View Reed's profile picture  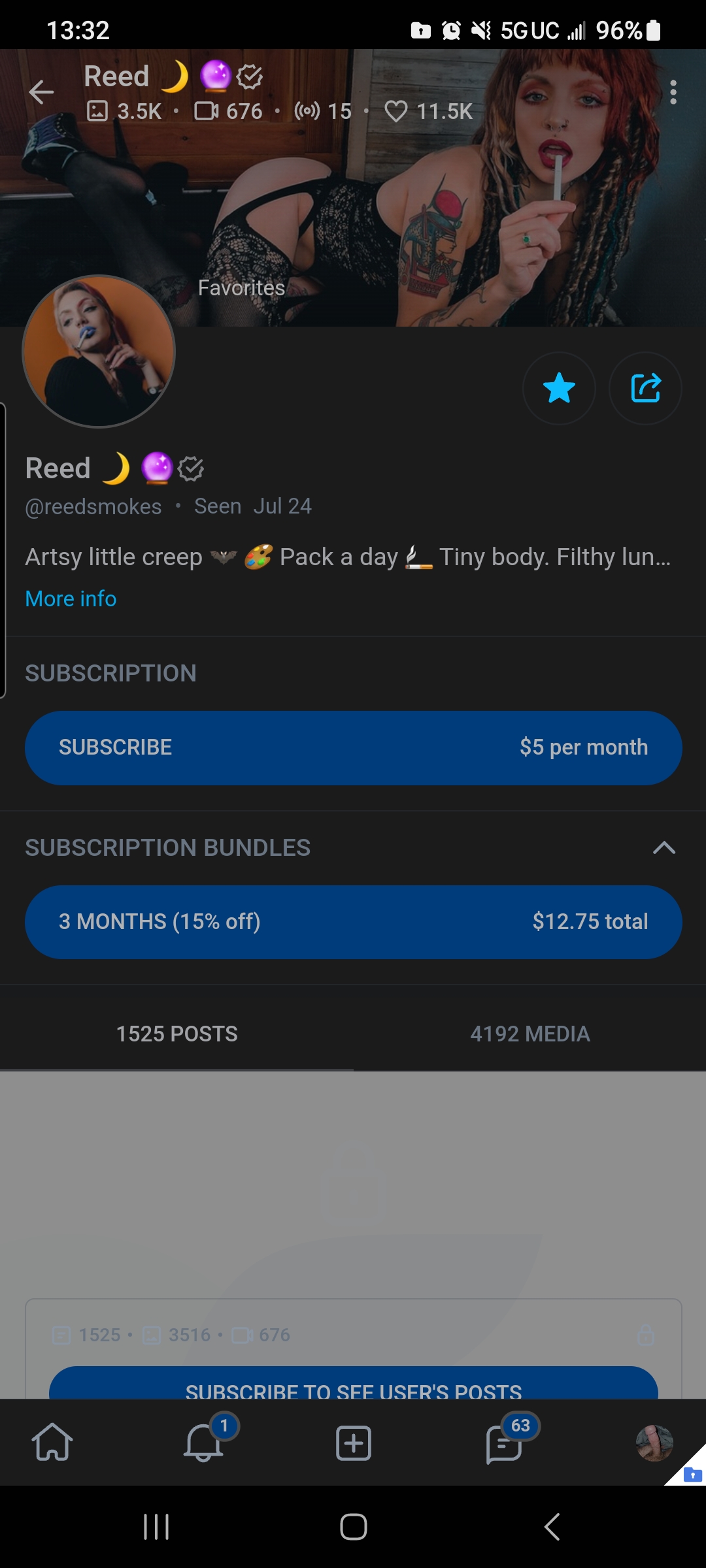pos(99,351)
